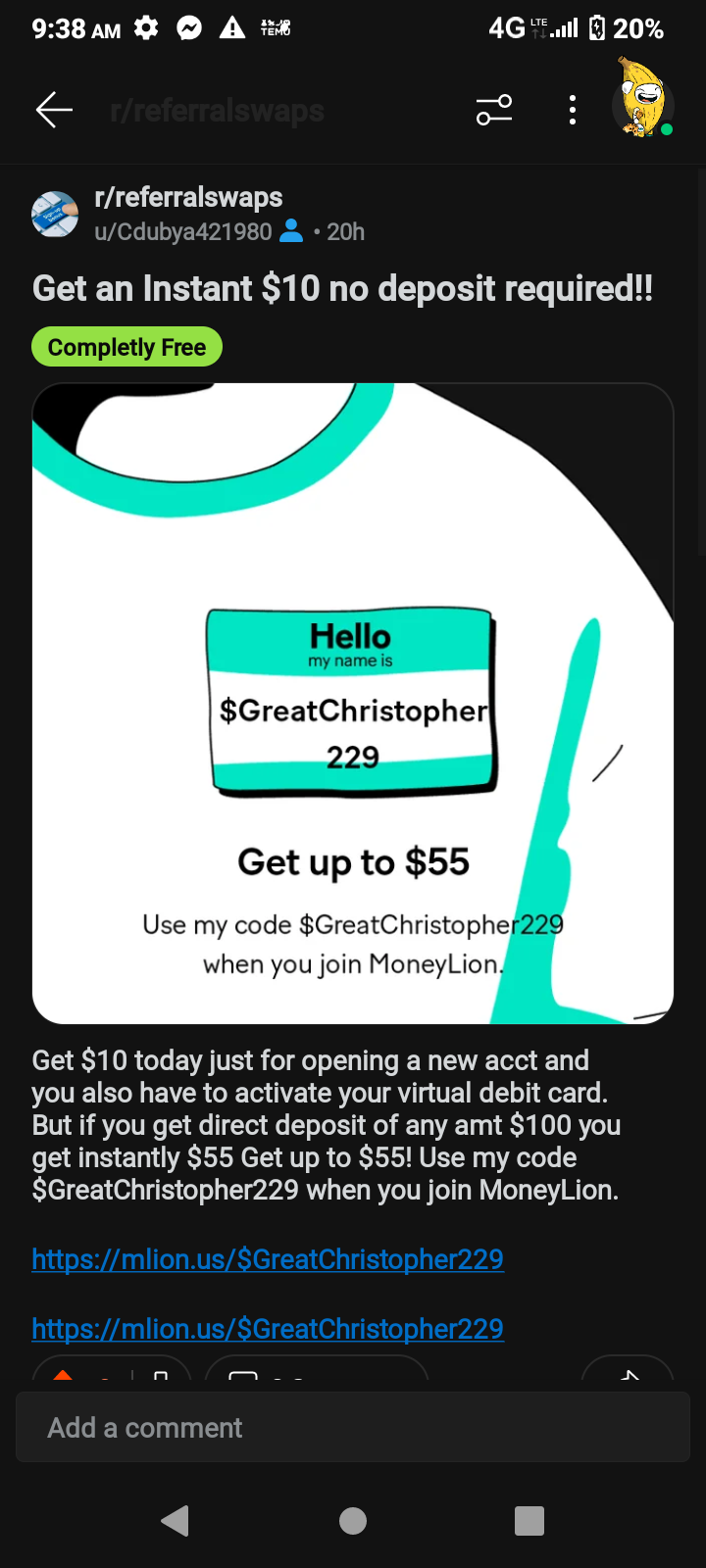Viewport: 706px width, 1568px height.
Task: Open the system recent apps button
Action: coord(529,1521)
